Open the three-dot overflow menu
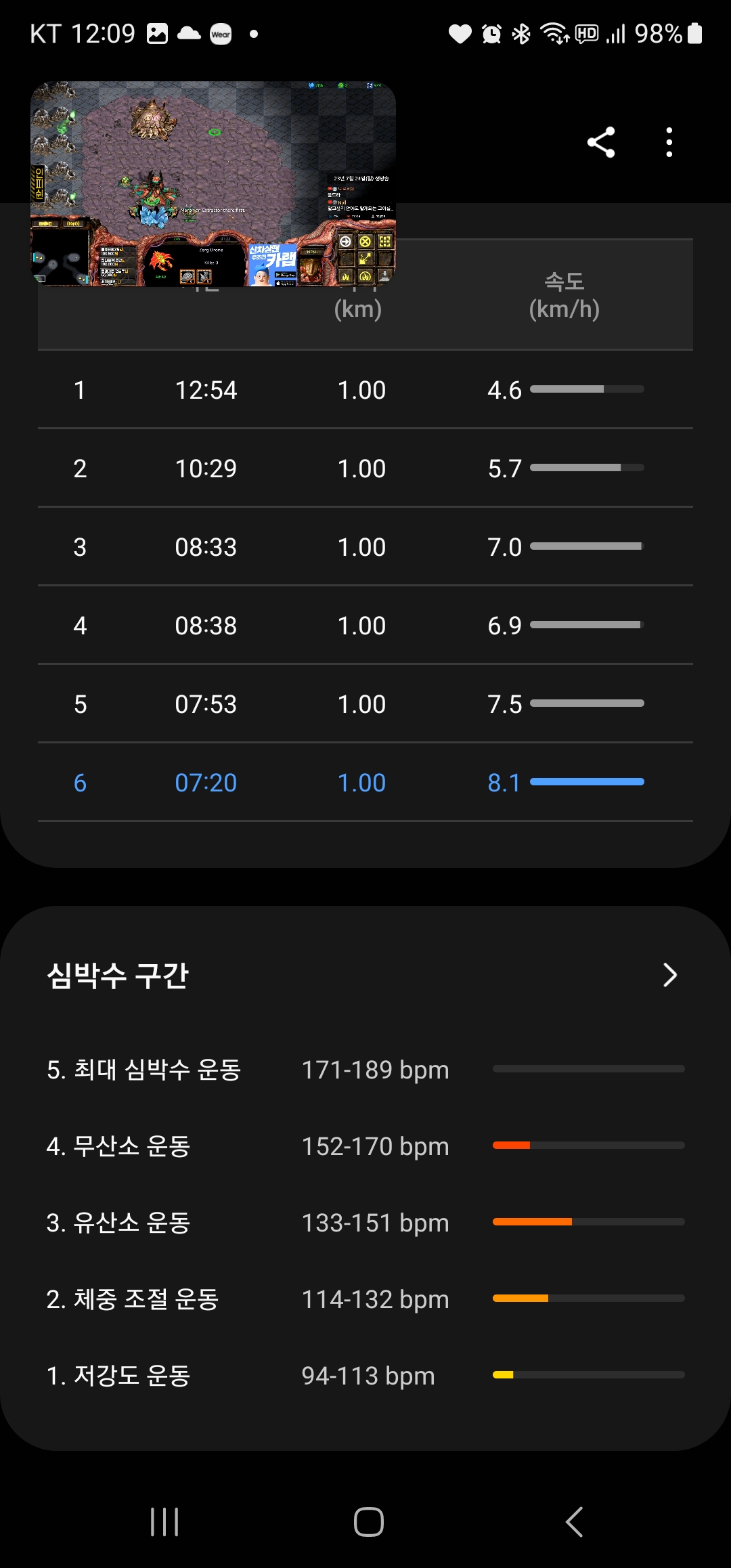Image resolution: width=731 pixels, height=1568 pixels. [x=669, y=142]
